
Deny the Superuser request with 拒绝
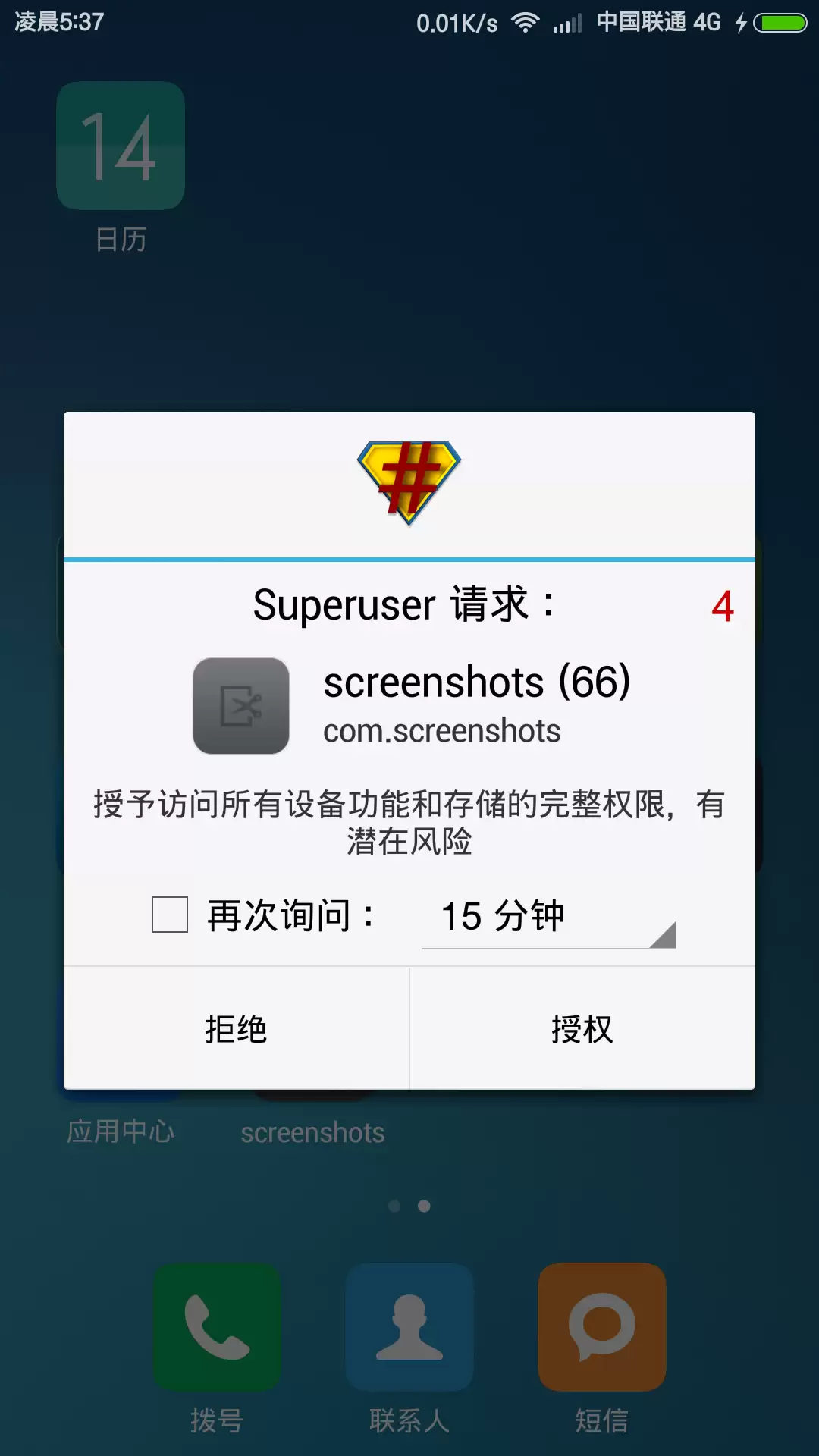(236, 1028)
